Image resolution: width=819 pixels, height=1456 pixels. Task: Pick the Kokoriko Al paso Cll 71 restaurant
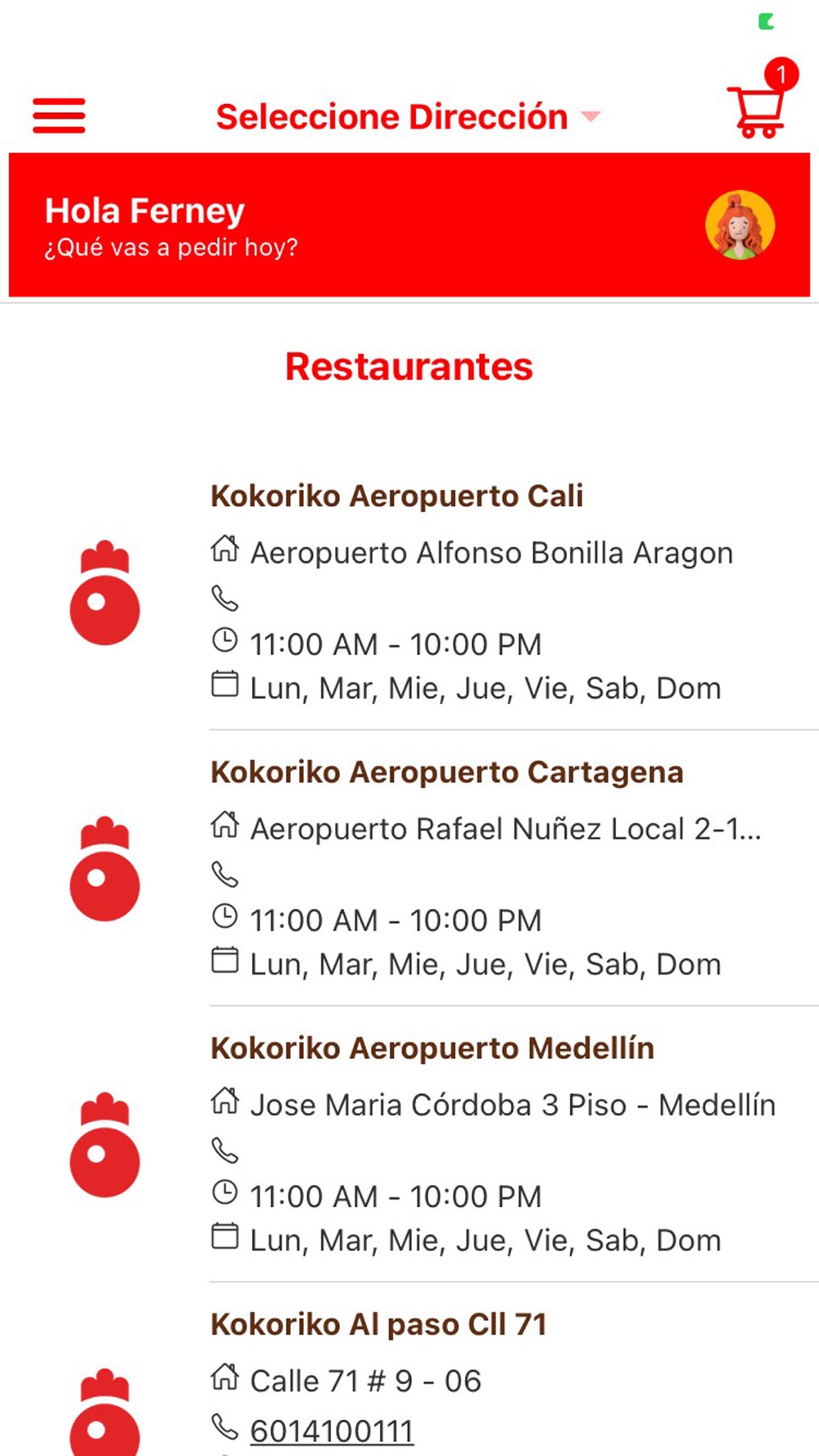click(378, 1324)
